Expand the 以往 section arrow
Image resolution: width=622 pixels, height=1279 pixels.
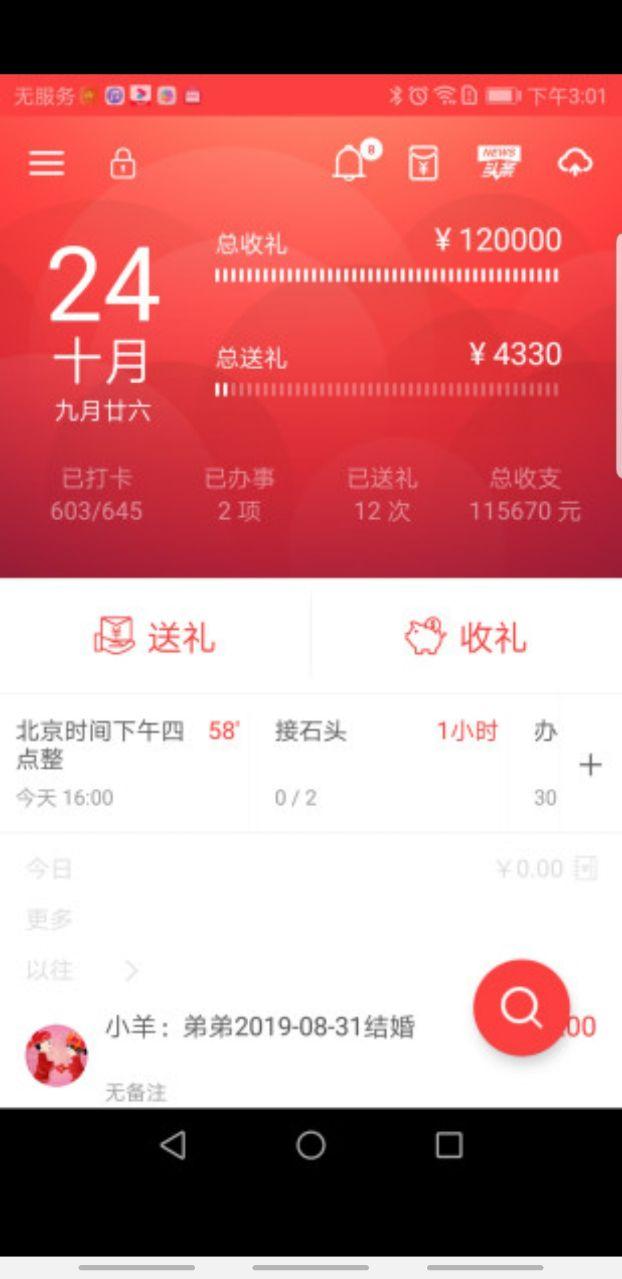pos(132,970)
